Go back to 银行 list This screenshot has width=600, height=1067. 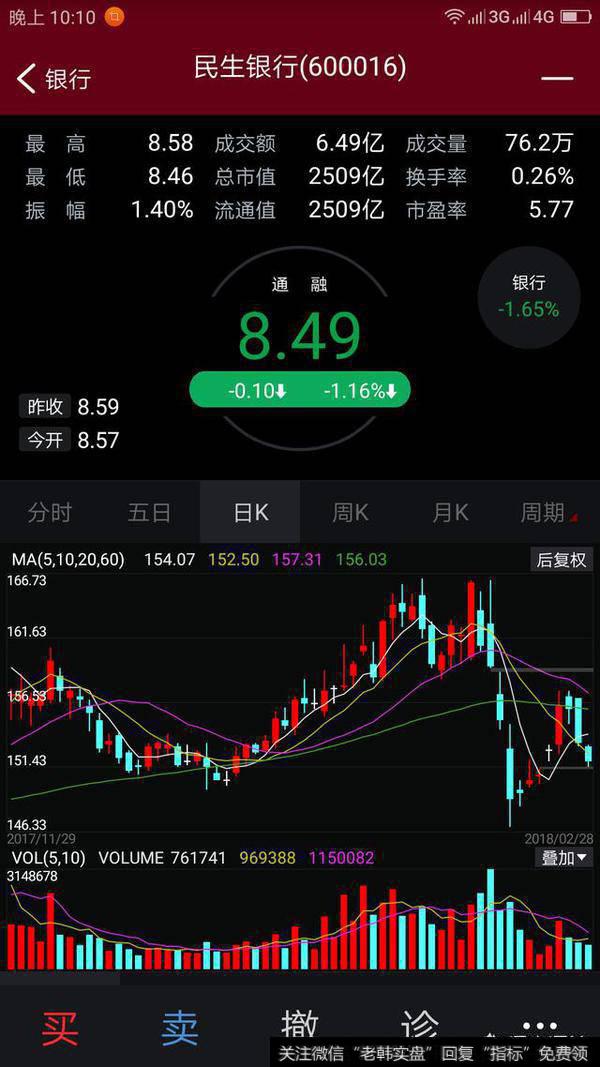54,78
